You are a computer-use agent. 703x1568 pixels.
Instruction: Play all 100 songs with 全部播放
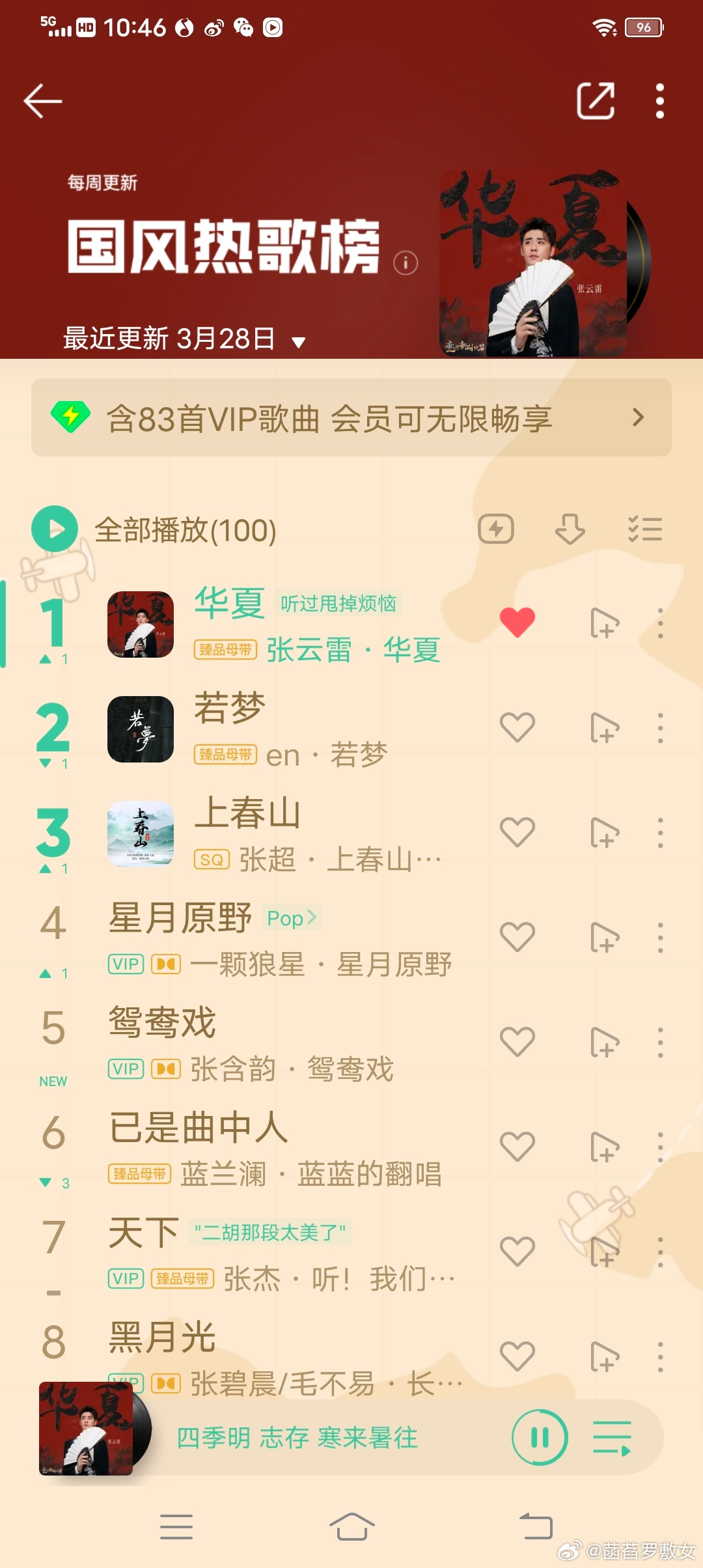[x=154, y=529]
